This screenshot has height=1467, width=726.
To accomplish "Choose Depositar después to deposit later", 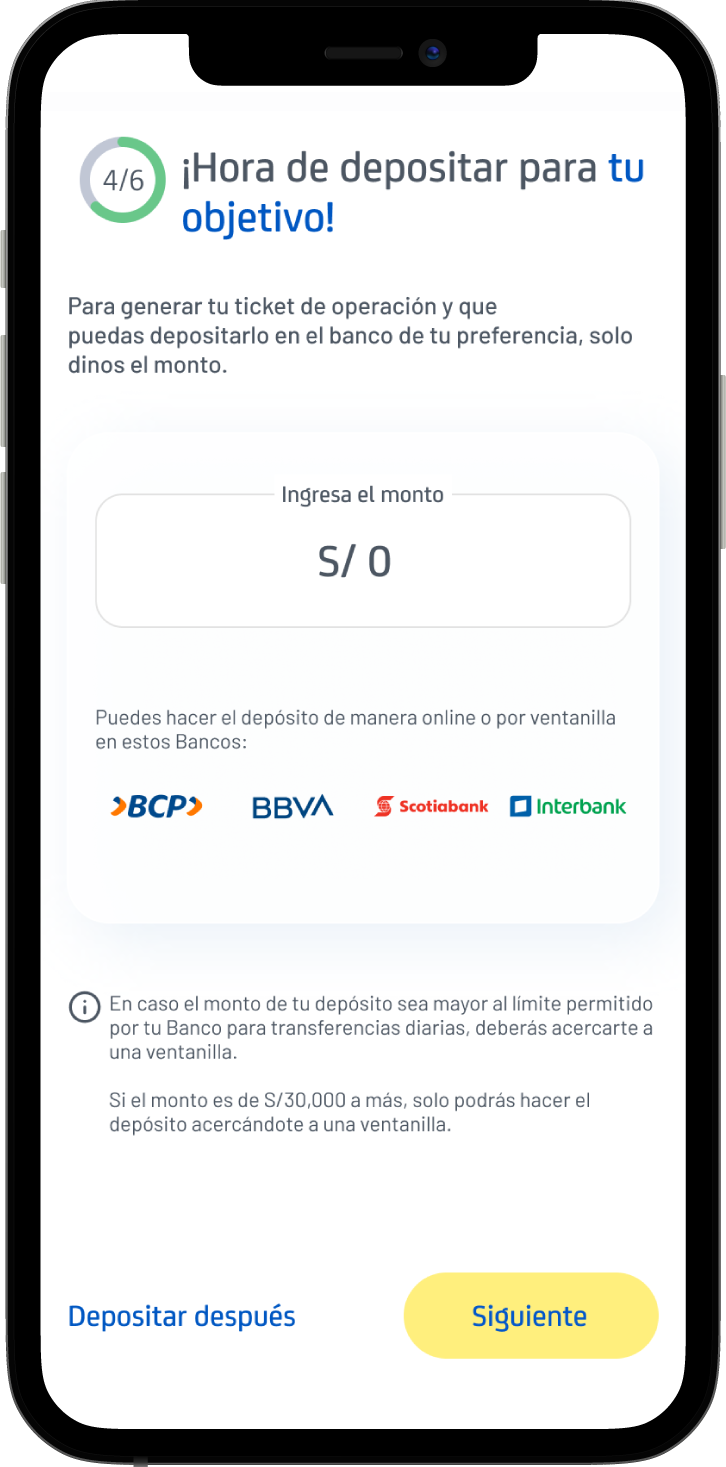I will coord(182,1316).
